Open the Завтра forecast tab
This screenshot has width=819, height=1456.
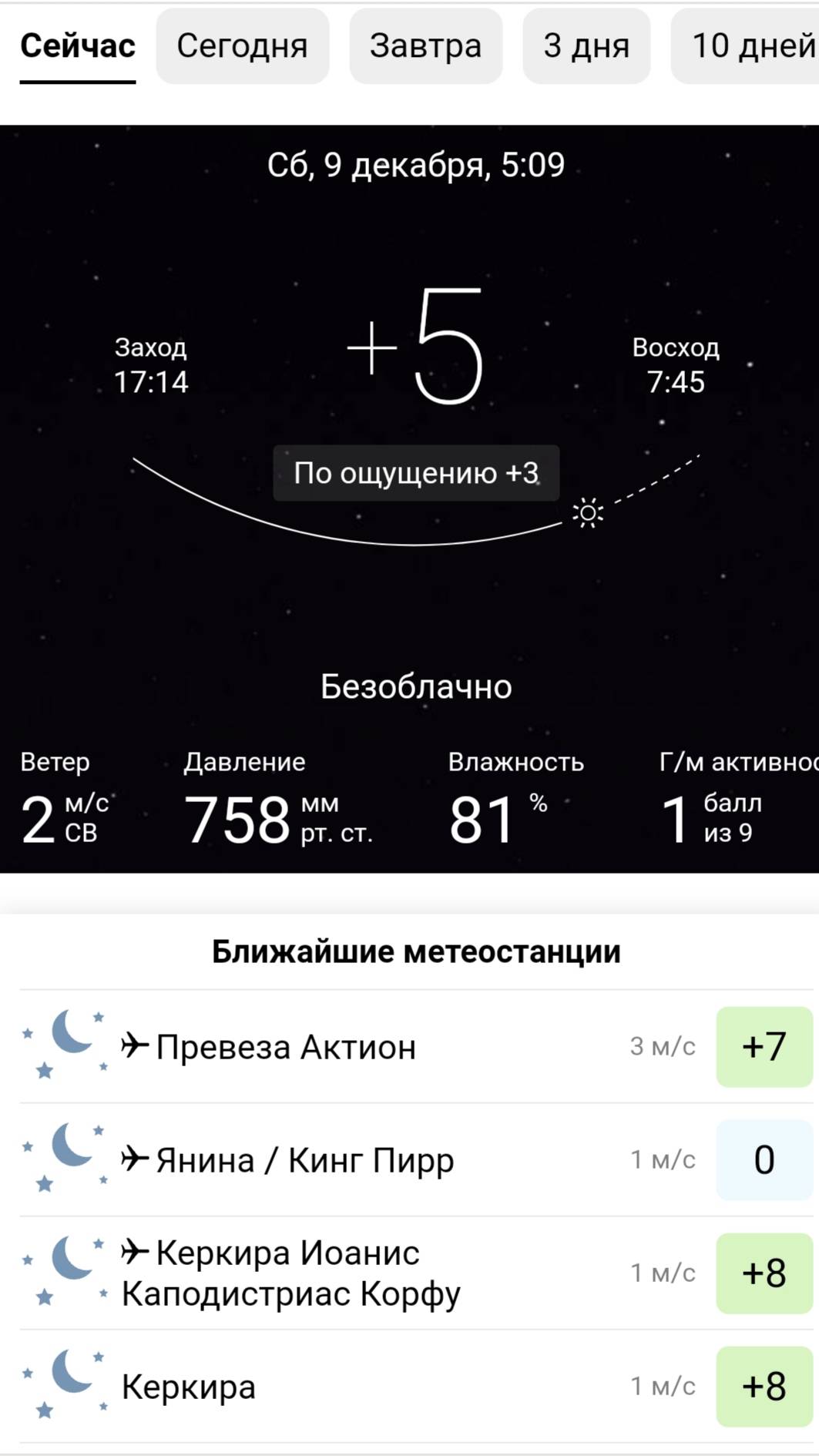426,46
